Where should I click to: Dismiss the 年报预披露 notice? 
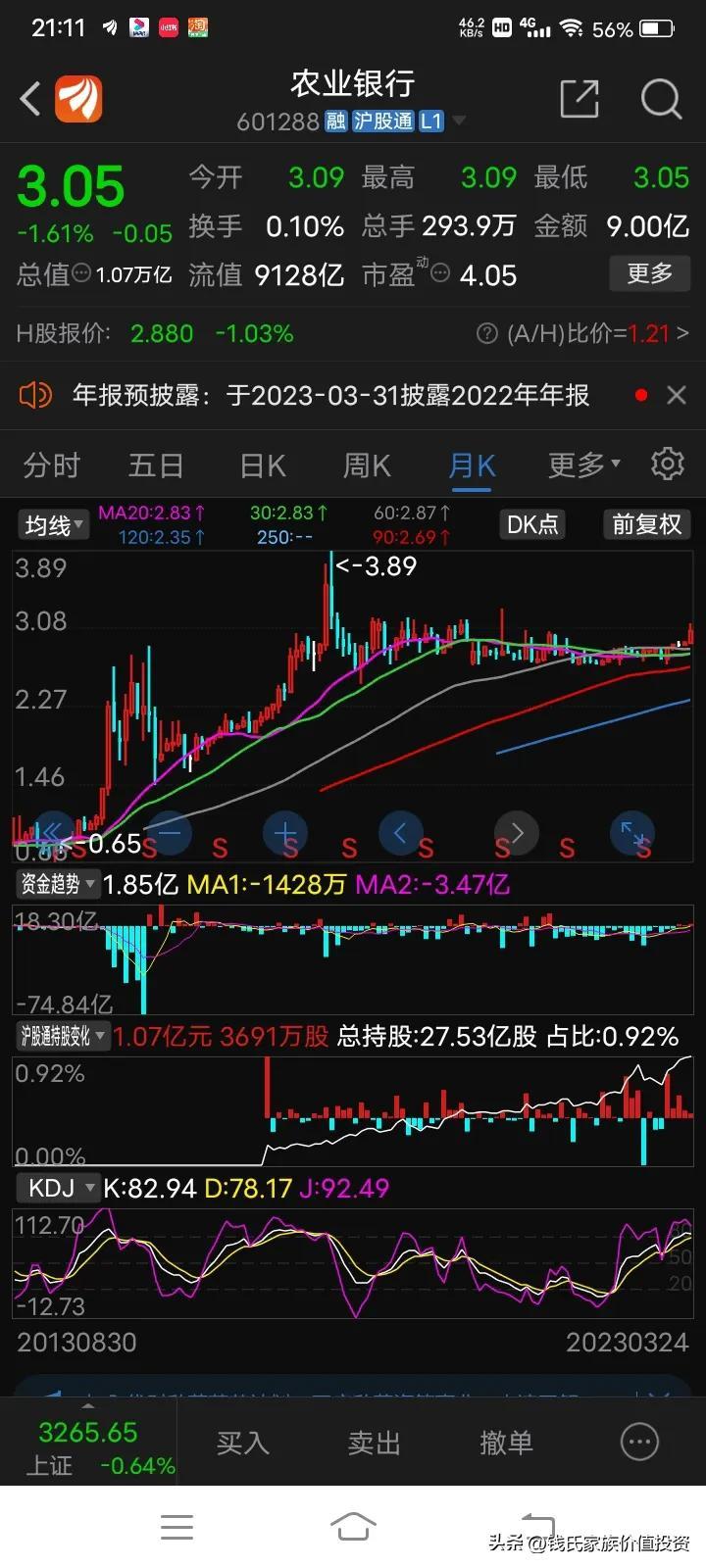pyautogui.click(x=676, y=395)
